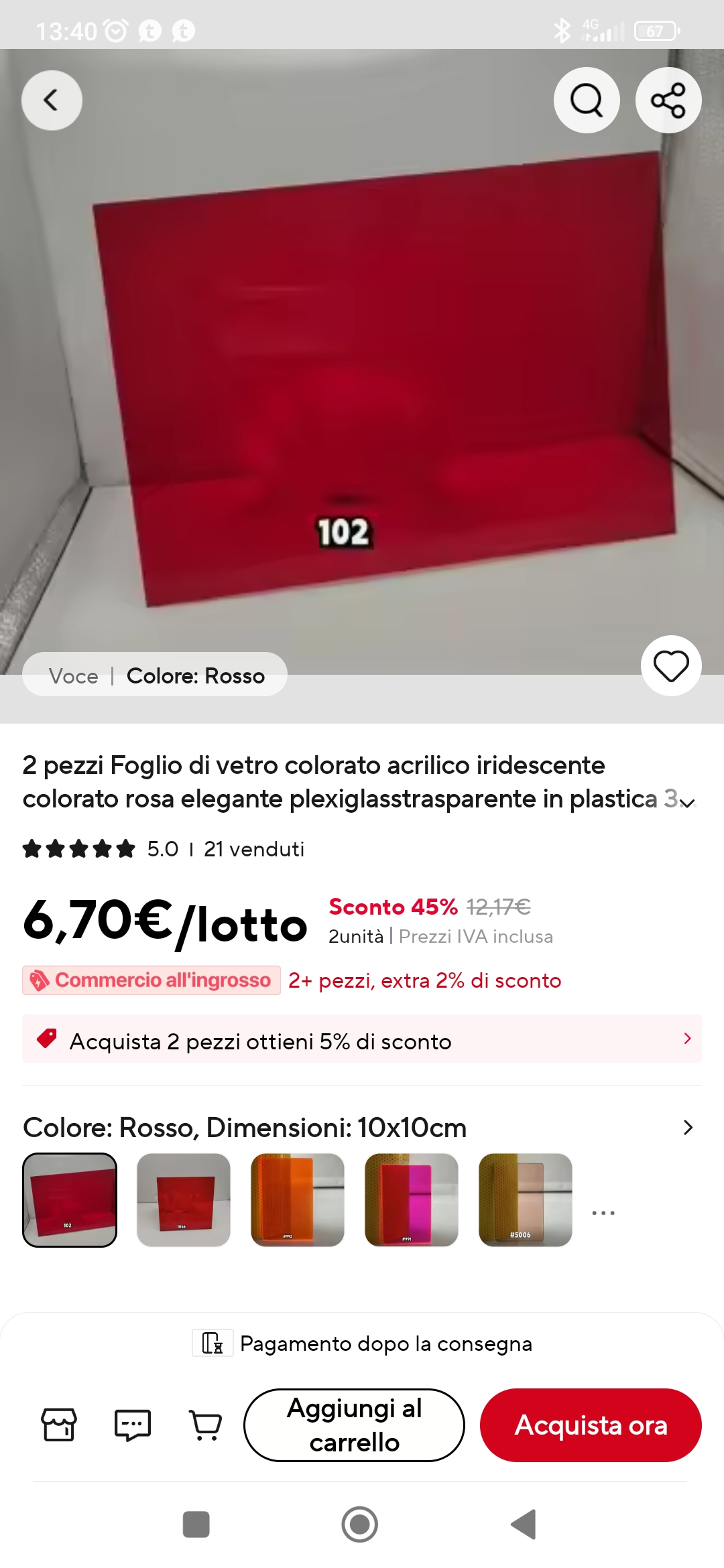Open the search magnifier icon
Screen dimensions: 724x1568
click(x=587, y=101)
